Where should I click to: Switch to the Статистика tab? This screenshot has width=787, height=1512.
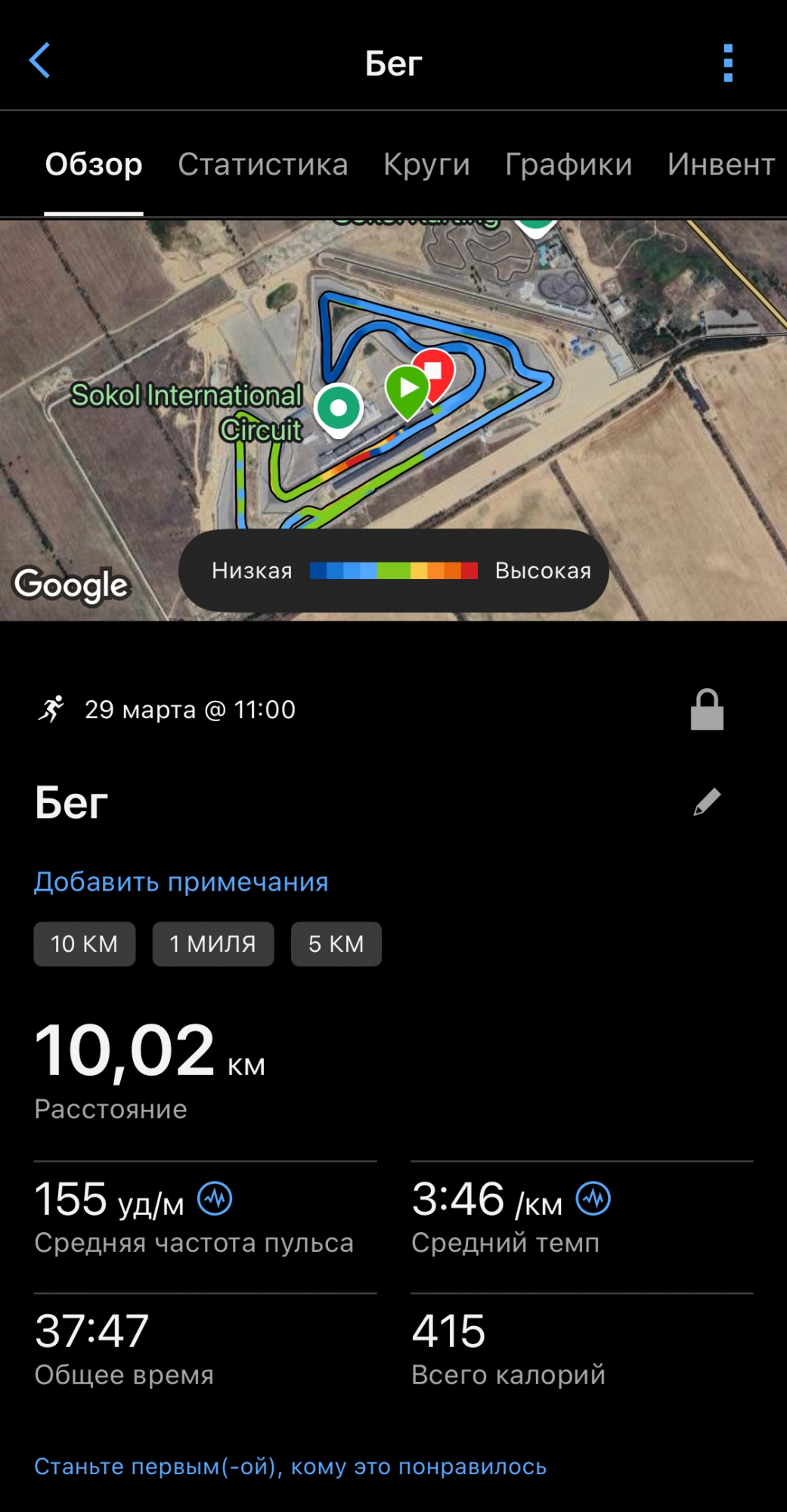pyautogui.click(x=262, y=165)
